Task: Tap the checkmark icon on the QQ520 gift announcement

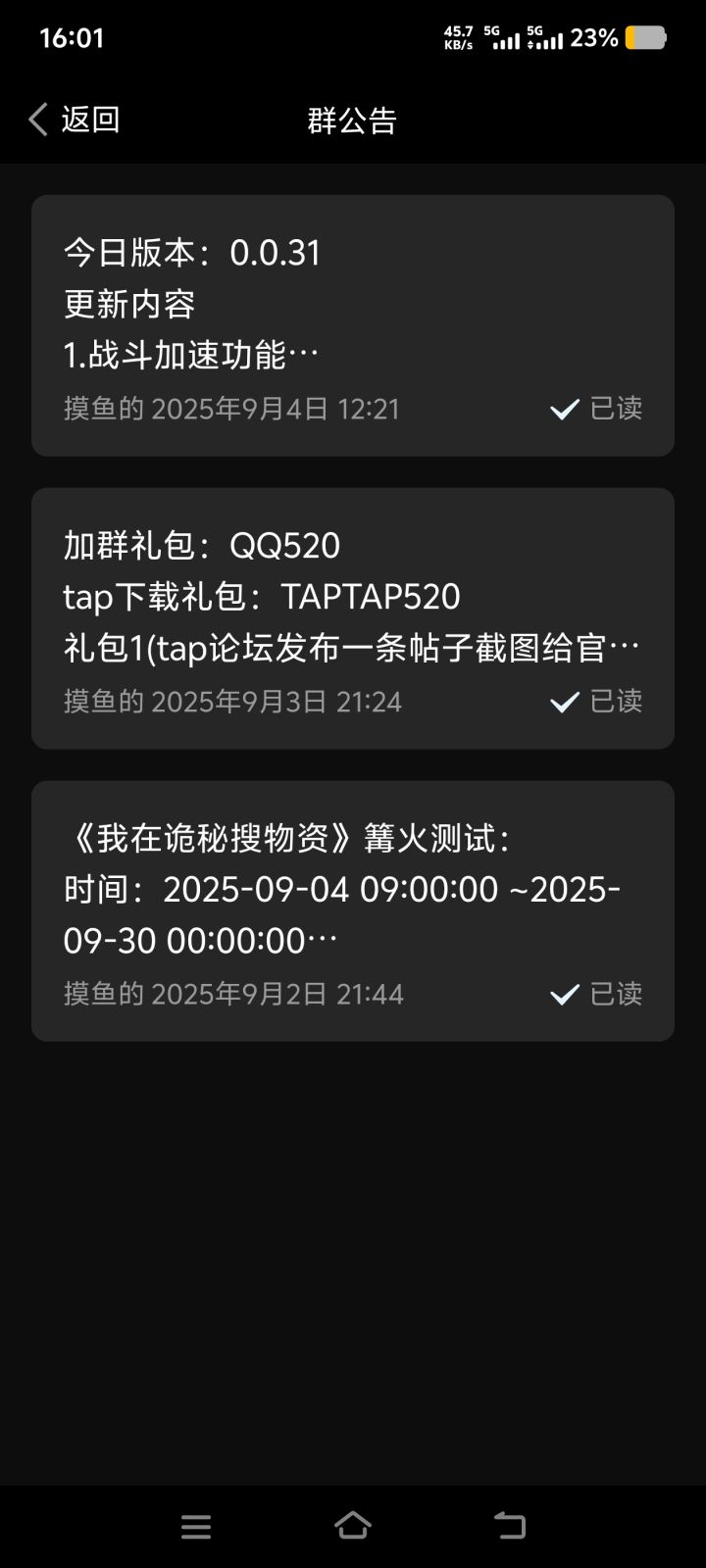Action: point(565,701)
